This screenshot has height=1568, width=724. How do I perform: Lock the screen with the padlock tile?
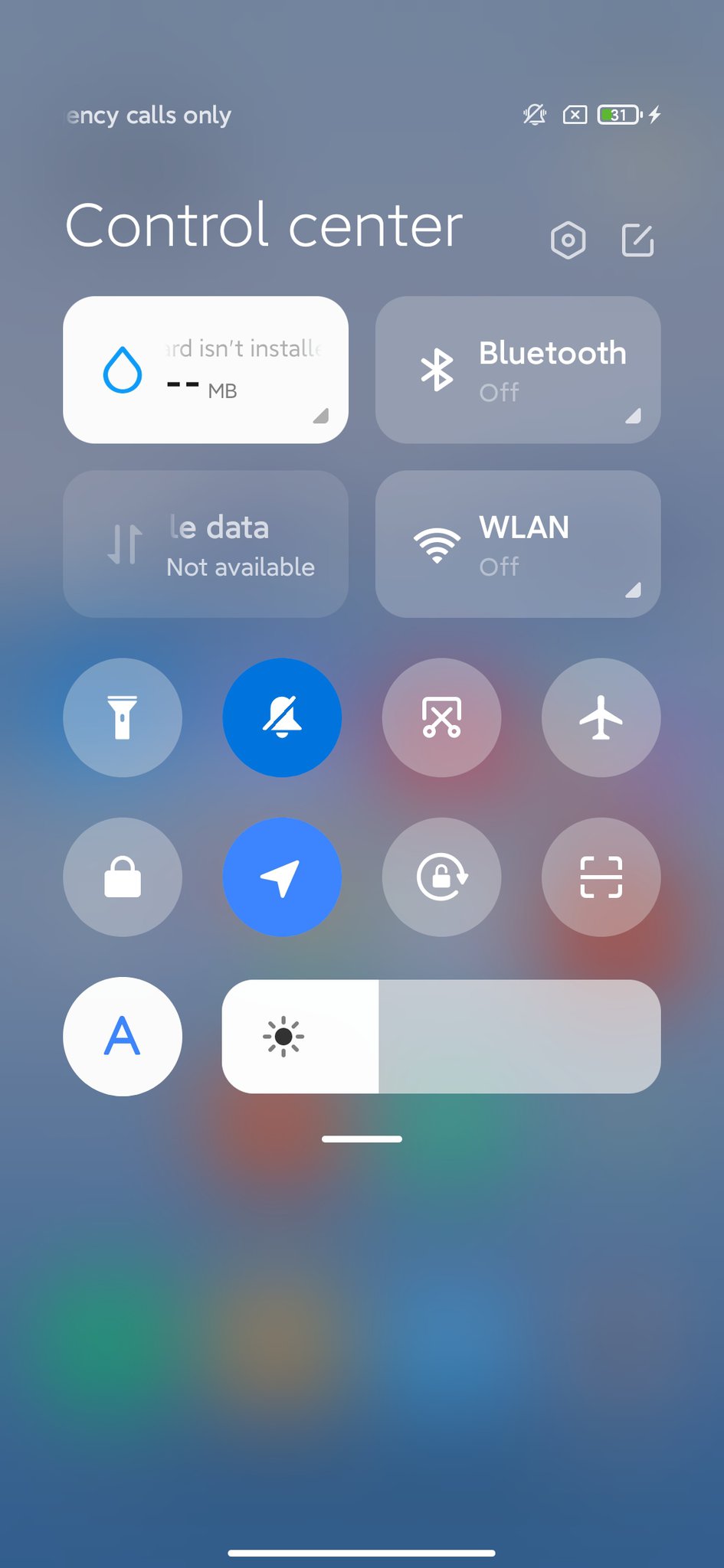123,877
